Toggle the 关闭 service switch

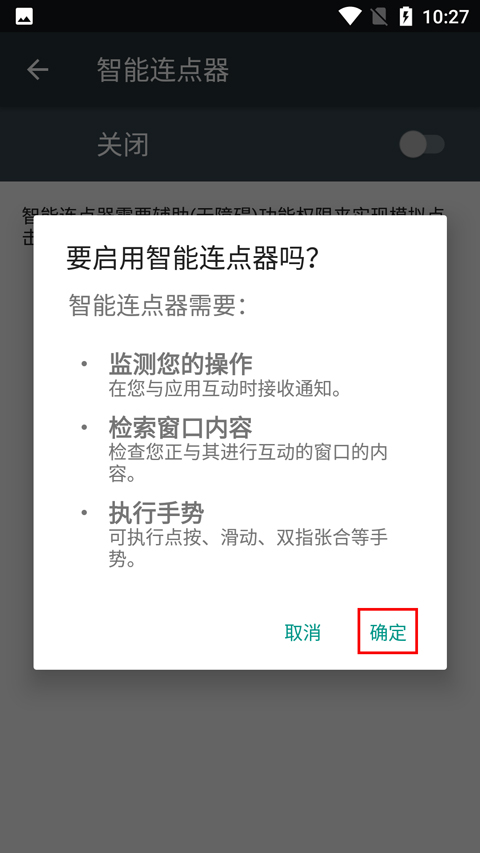click(x=422, y=145)
